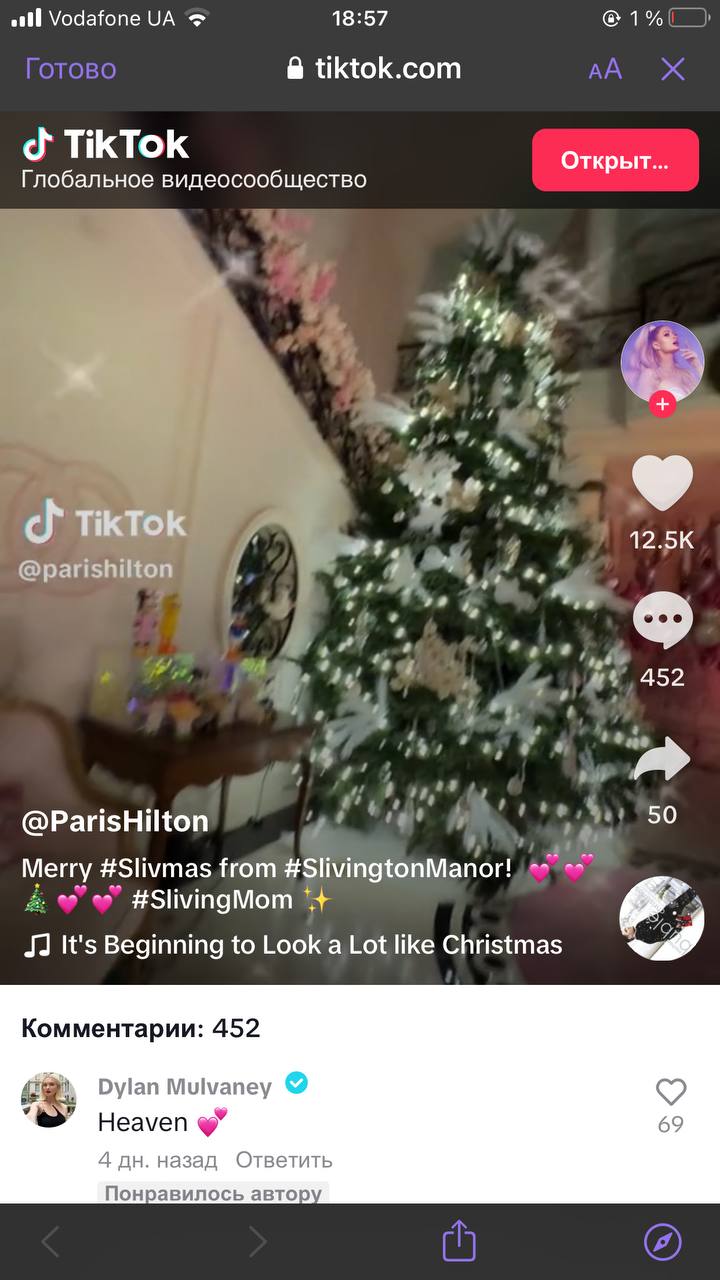Open the #SlivingMom hashtag
Viewport: 720px width, 1280px height.
[212, 899]
